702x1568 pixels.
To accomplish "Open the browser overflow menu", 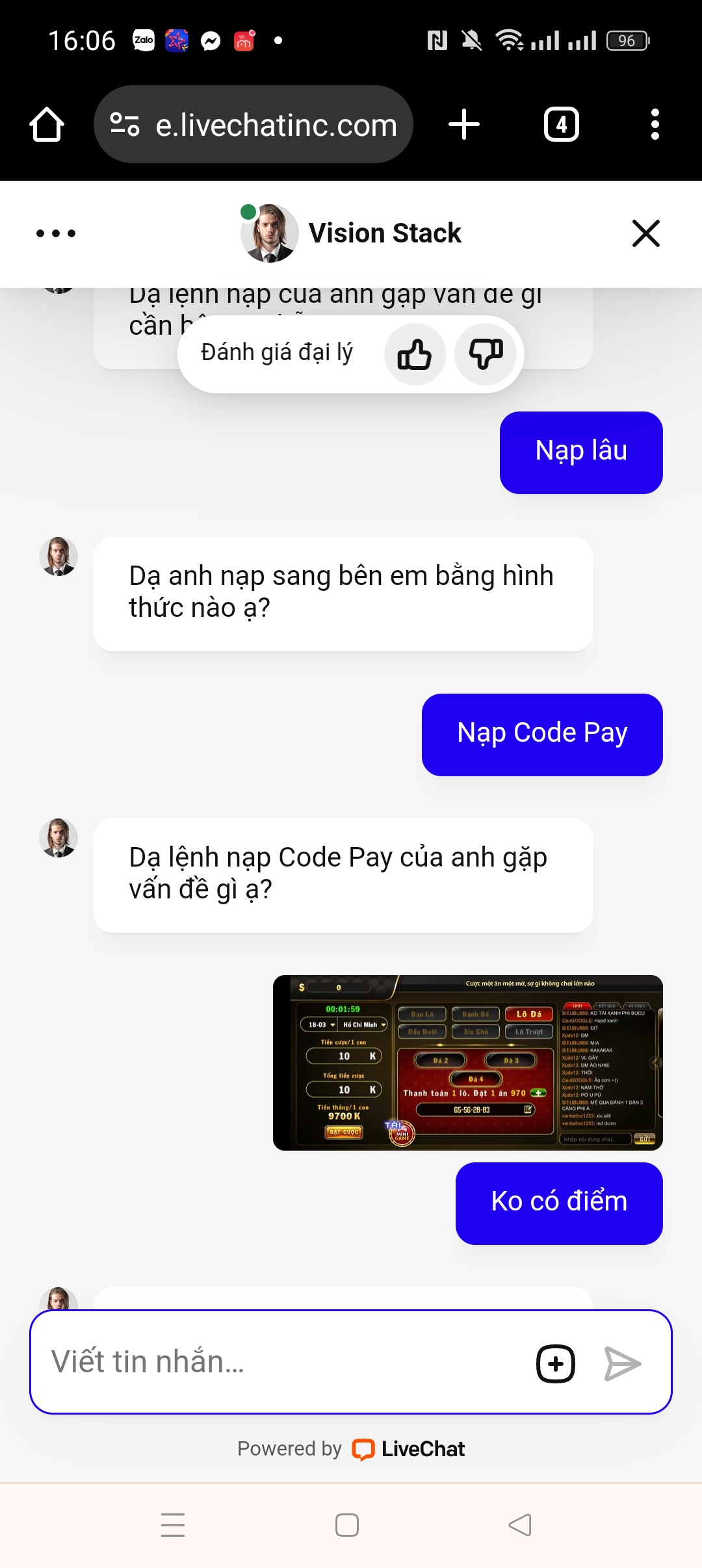I will coord(655,124).
